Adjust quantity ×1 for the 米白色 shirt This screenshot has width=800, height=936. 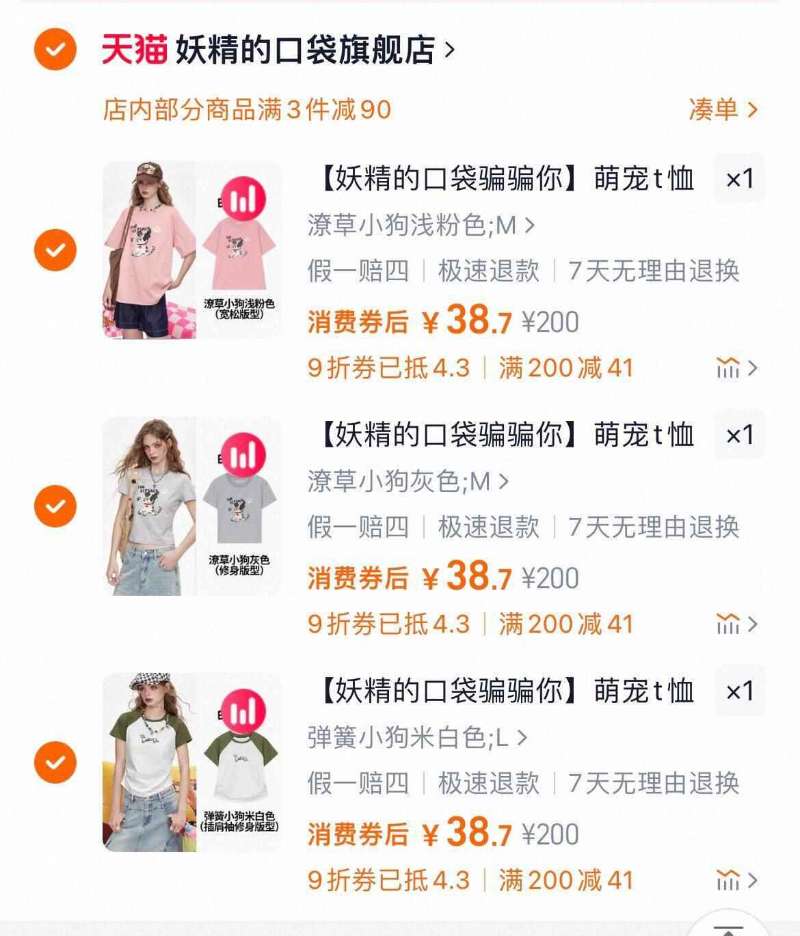739,691
